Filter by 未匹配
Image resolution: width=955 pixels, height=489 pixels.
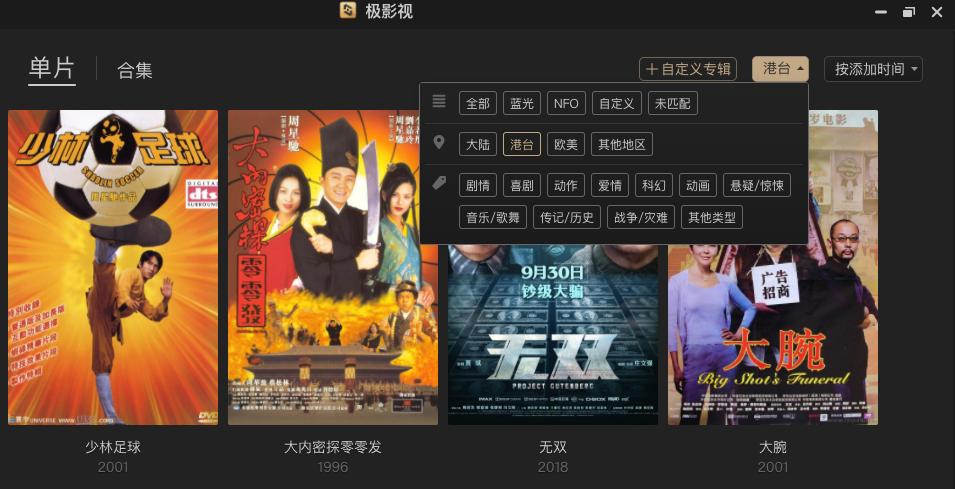tap(673, 103)
